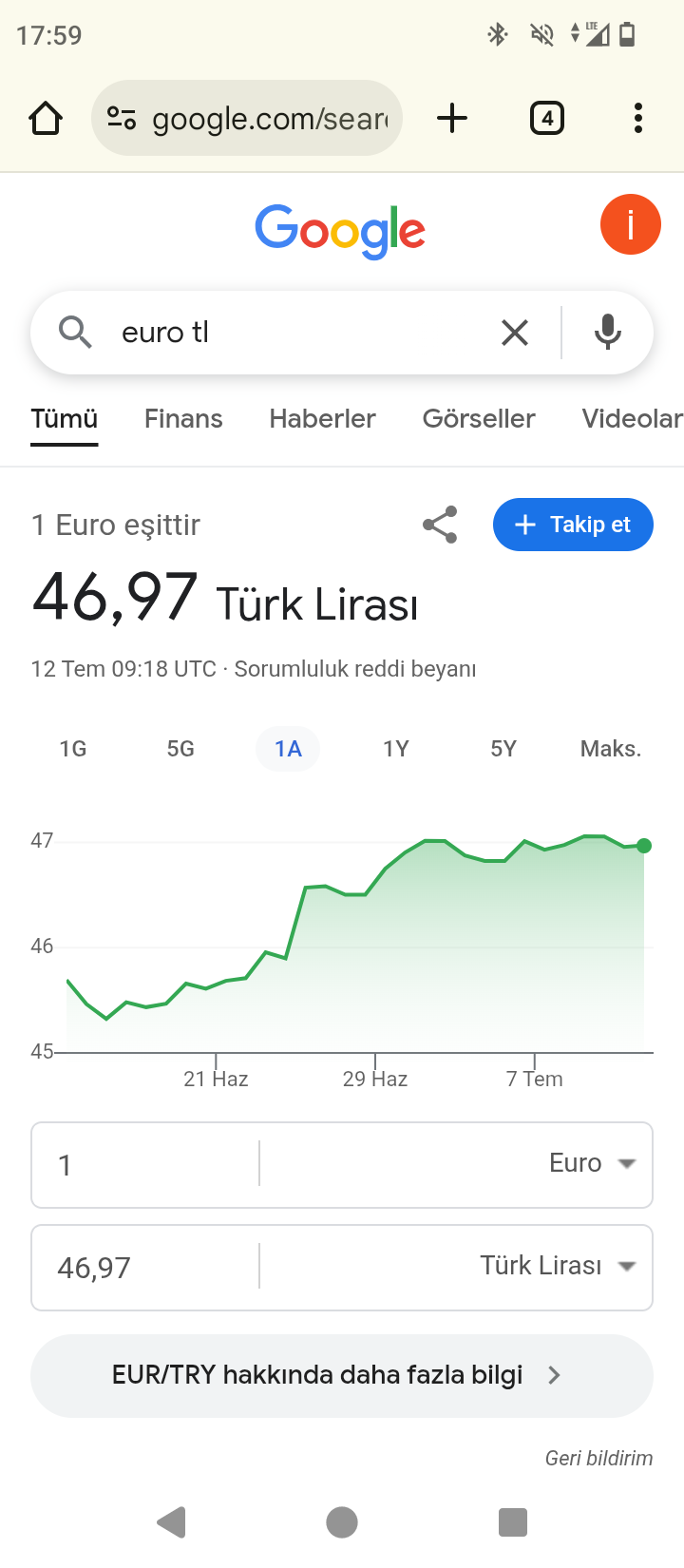This screenshot has width=684, height=1568.
Task: Tap the magnifying glass search icon
Action: pos(75,332)
